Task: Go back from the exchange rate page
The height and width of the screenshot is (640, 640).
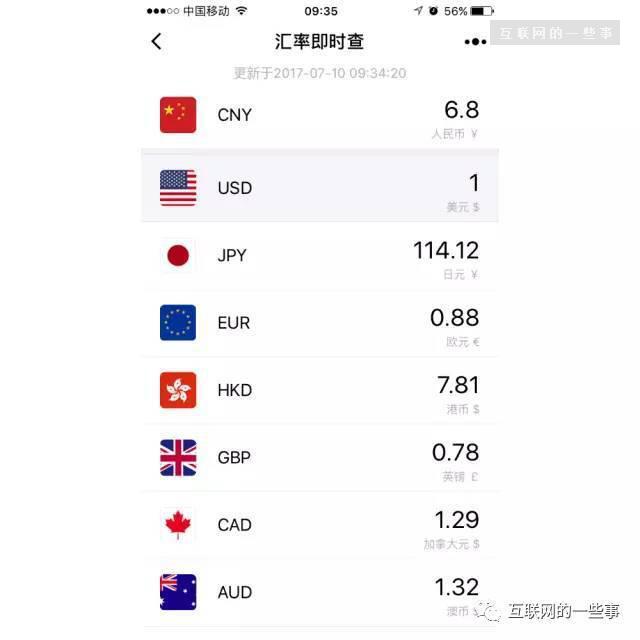Action: click(x=156, y=42)
